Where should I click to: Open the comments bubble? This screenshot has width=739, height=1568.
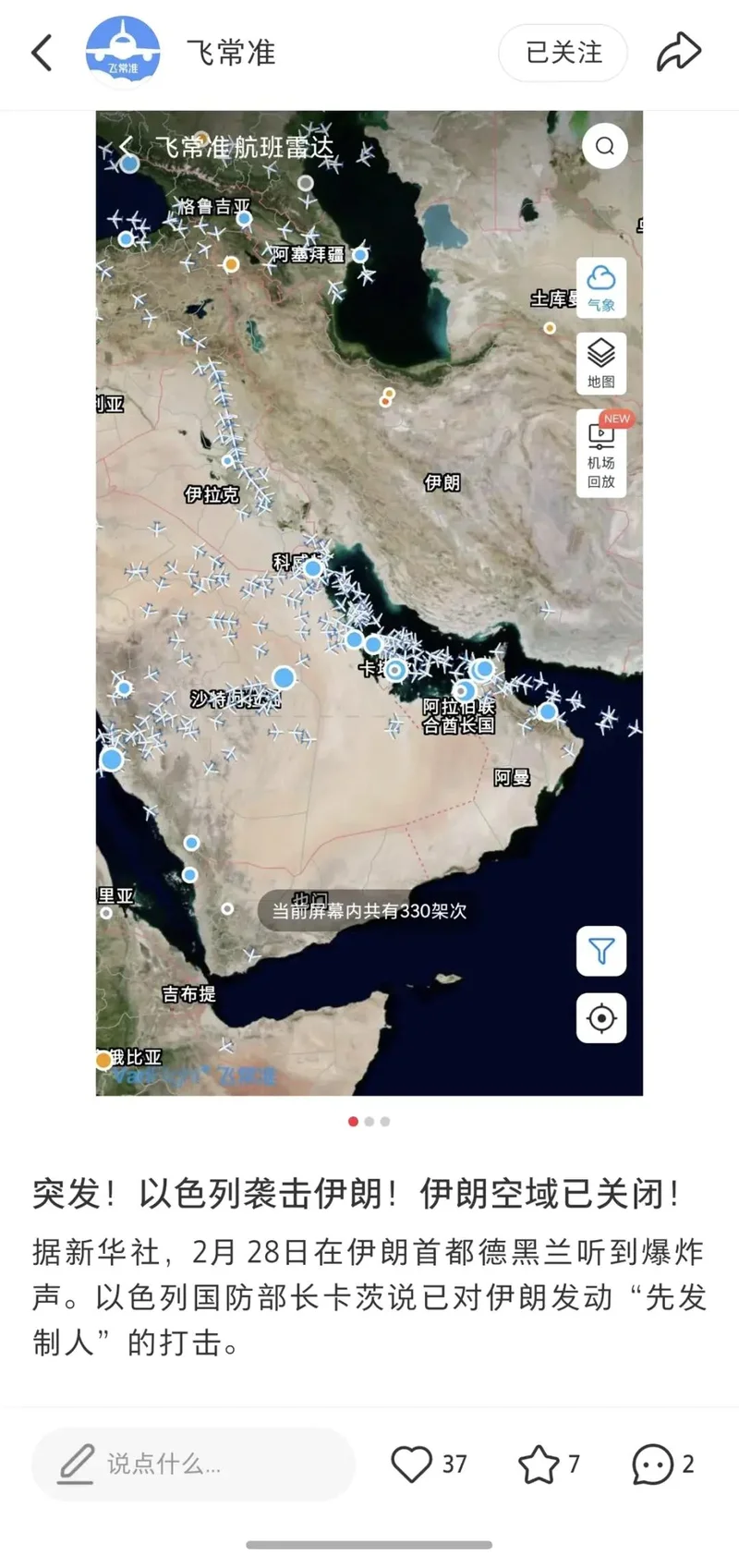652,1464
